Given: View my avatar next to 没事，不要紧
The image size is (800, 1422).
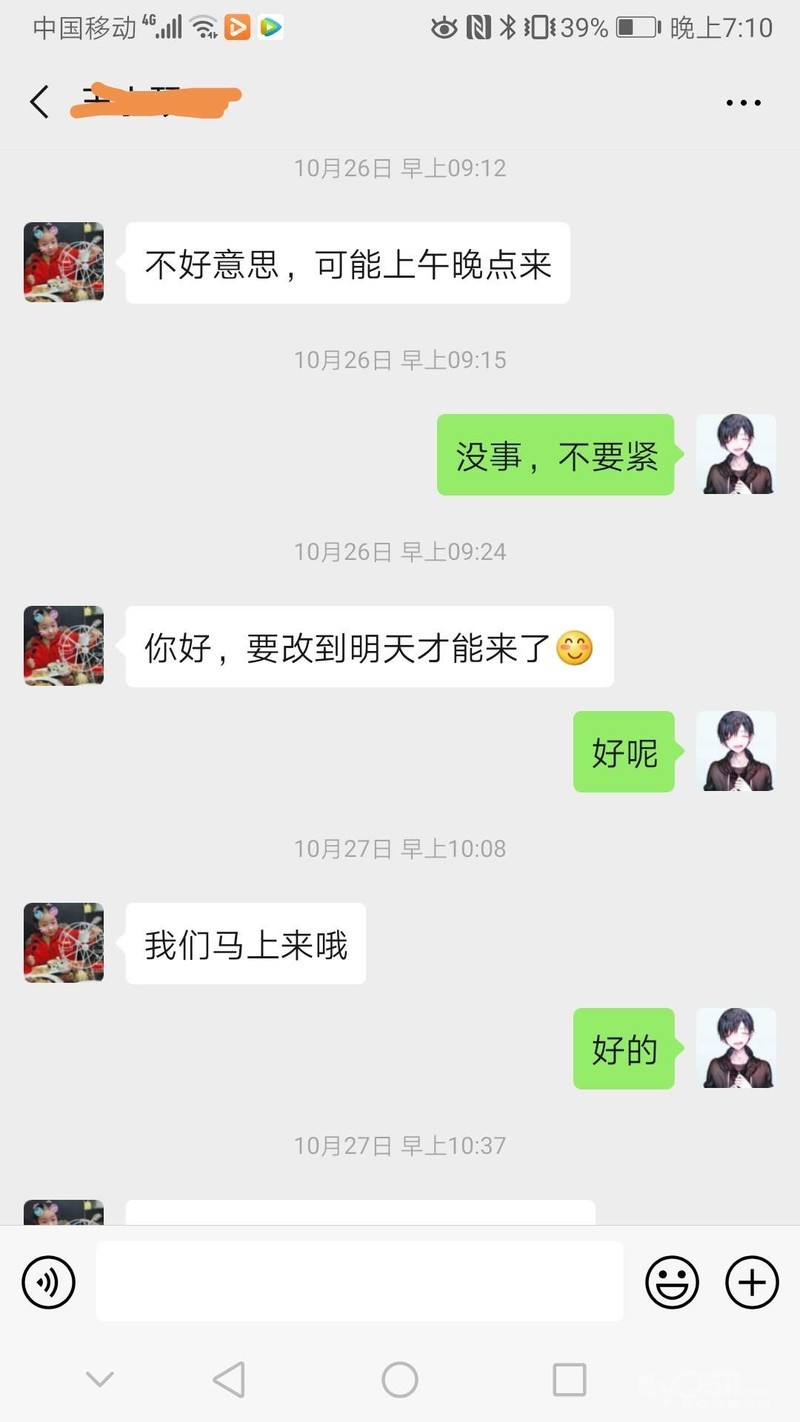Looking at the screenshot, I should pyautogui.click(x=736, y=454).
